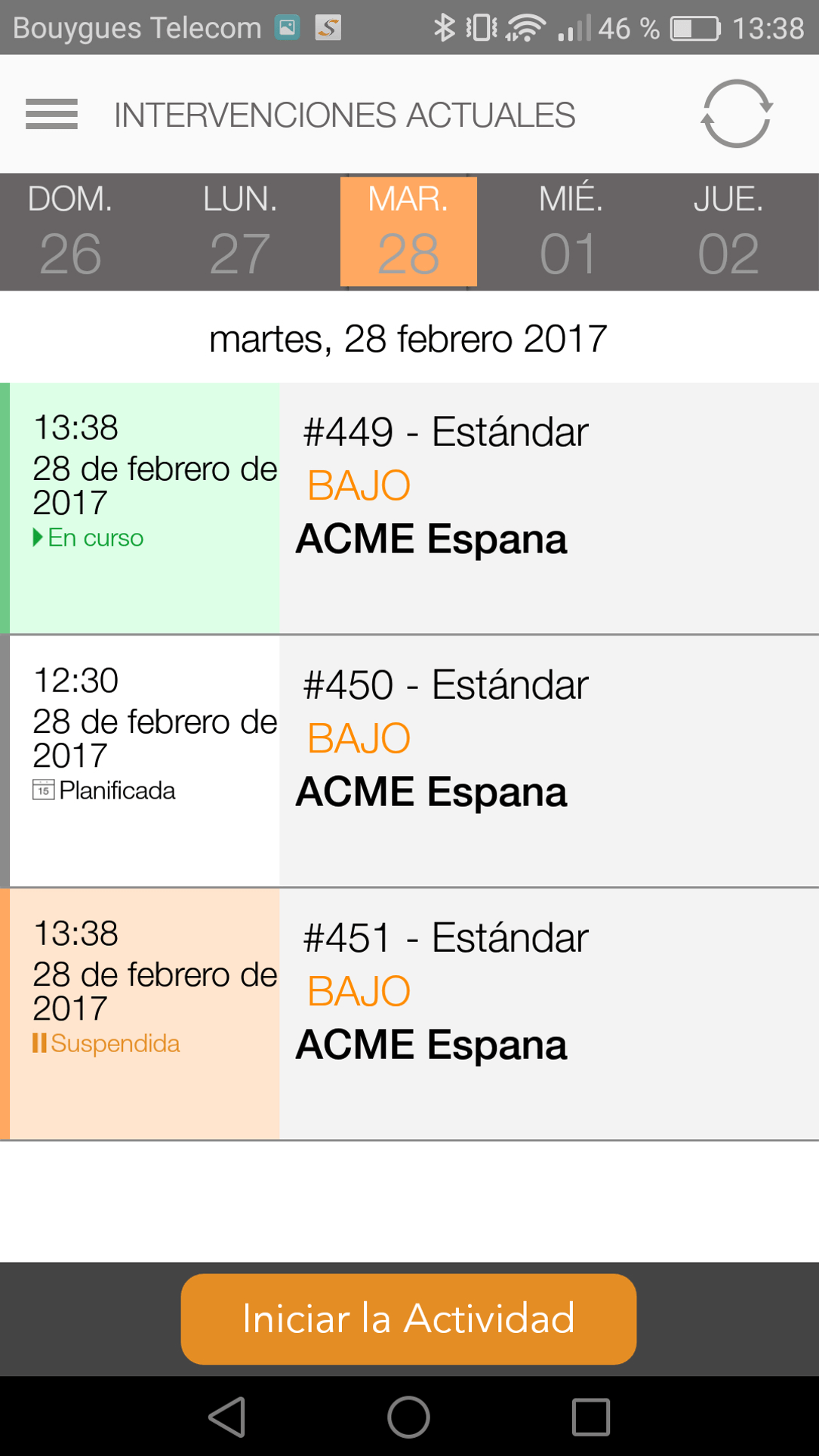819x1456 pixels.
Task: Open intervention #449 in progress
Action: point(409,508)
